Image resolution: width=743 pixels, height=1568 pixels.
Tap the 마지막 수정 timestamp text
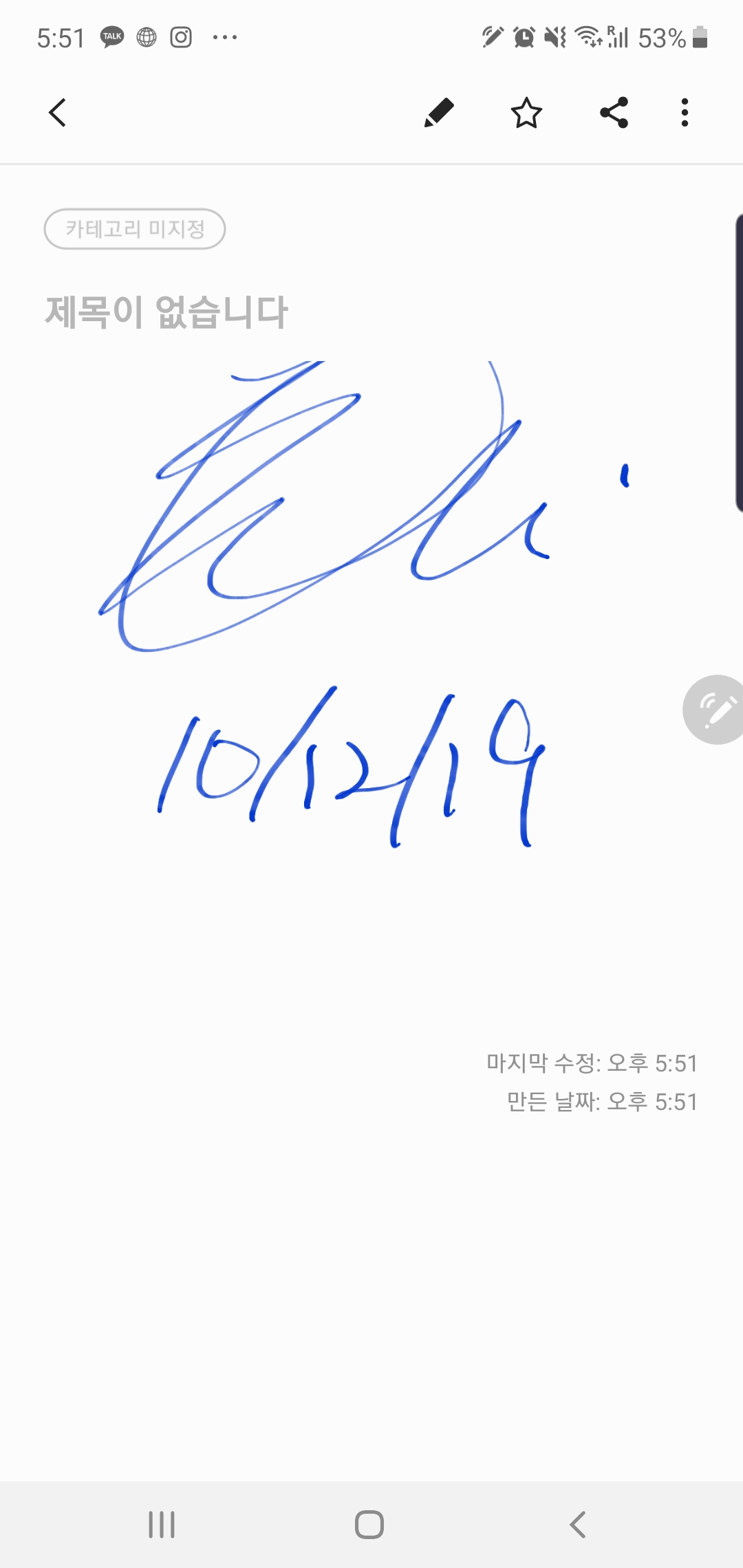(592, 1063)
